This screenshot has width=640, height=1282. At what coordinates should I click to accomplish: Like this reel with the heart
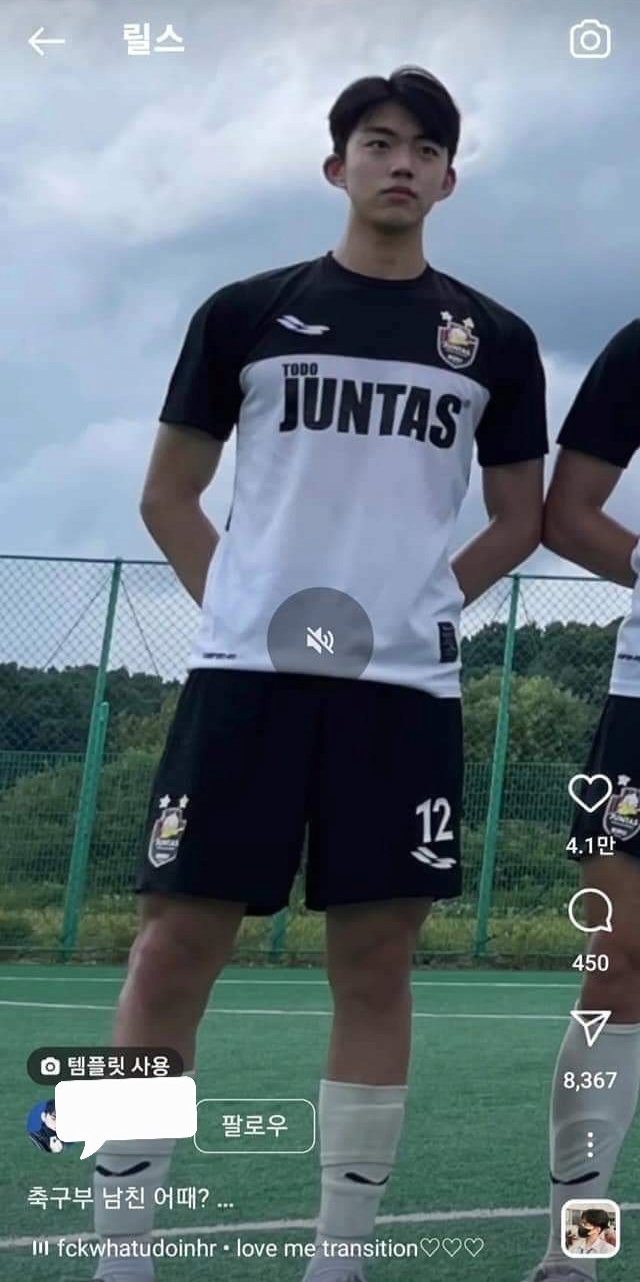click(590, 793)
